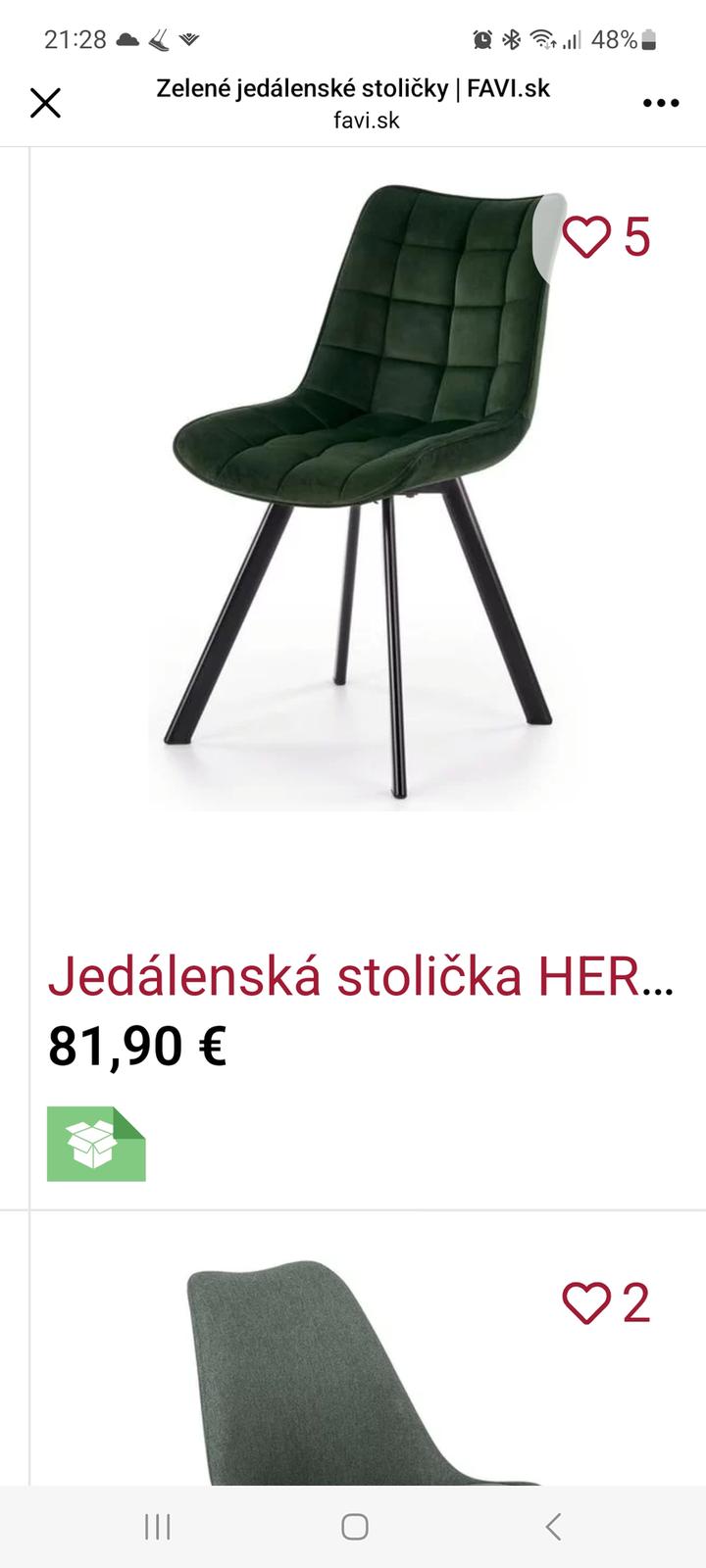Screen dimensions: 706x1568
Task: Close the browser tab with X
Action: pos(45,102)
